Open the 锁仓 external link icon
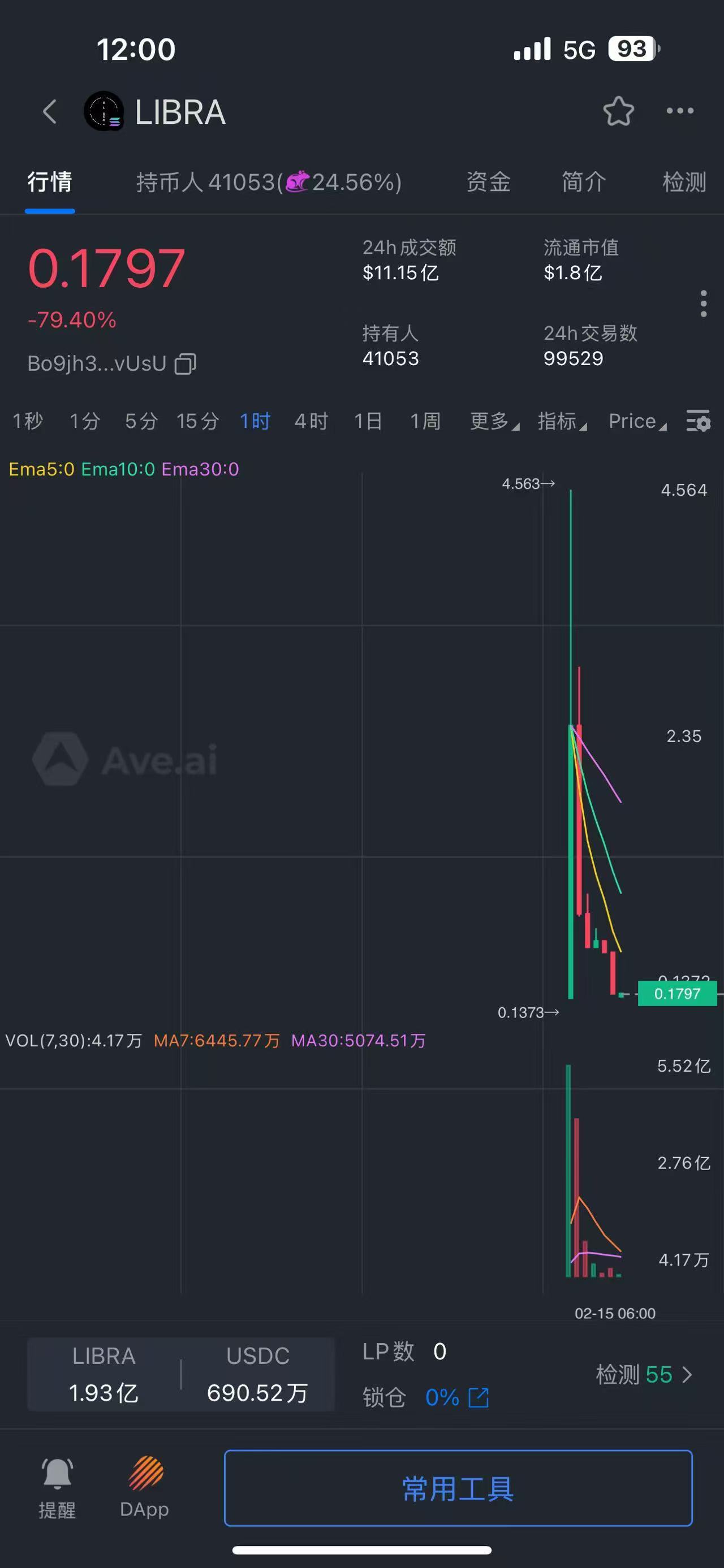 click(x=479, y=1397)
